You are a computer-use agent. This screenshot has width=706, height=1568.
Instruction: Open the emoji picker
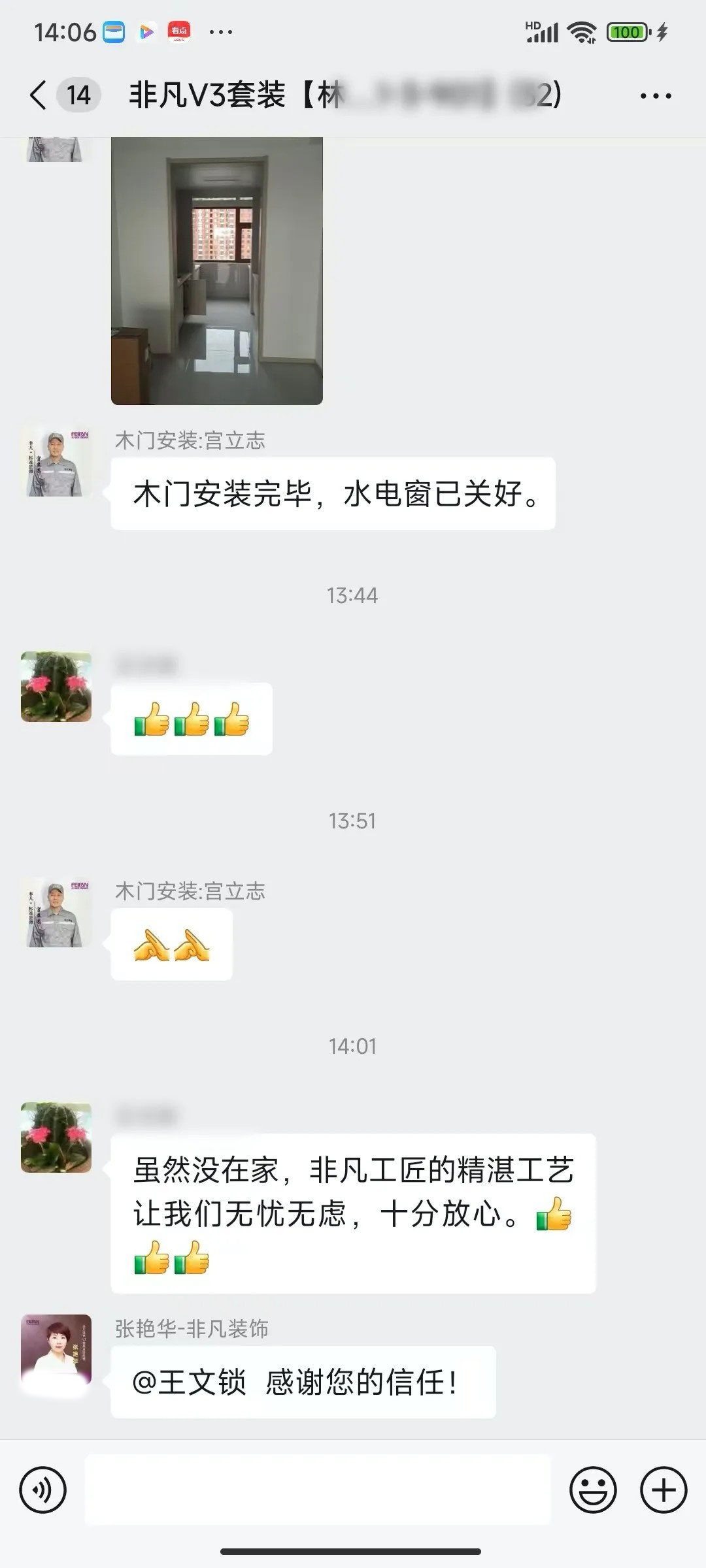593,1490
